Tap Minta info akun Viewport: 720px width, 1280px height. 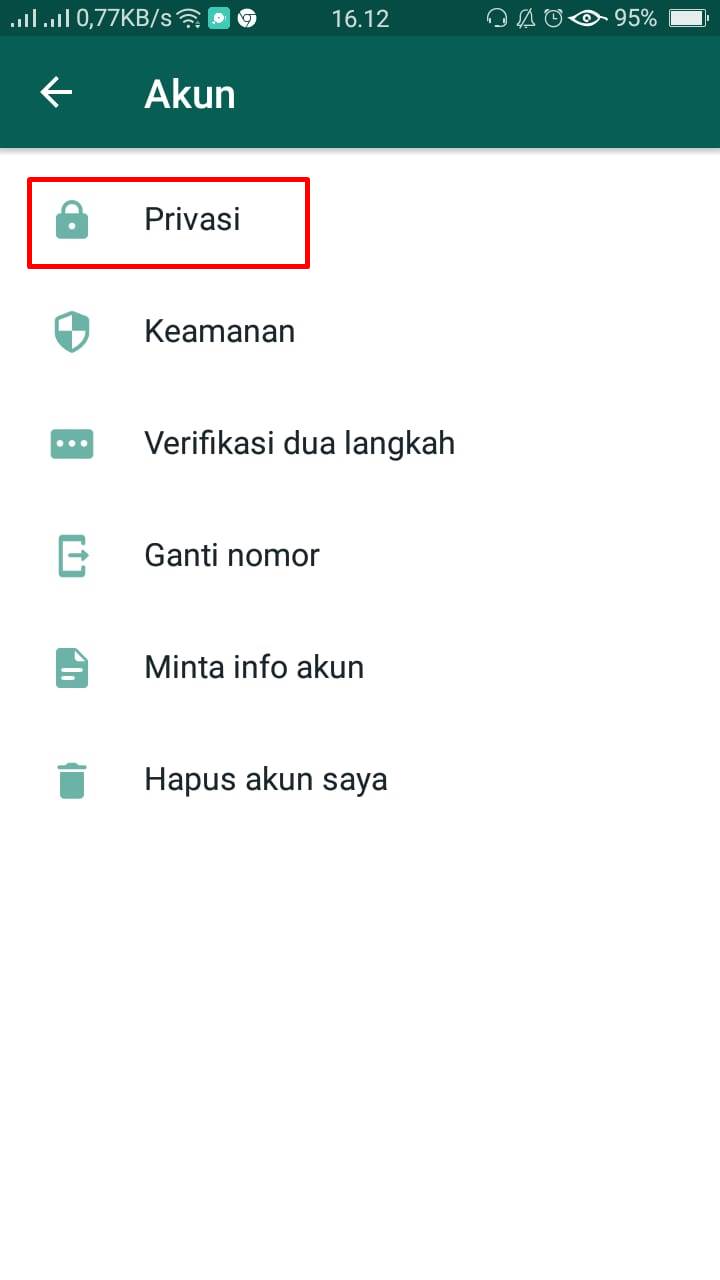tap(254, 667)
